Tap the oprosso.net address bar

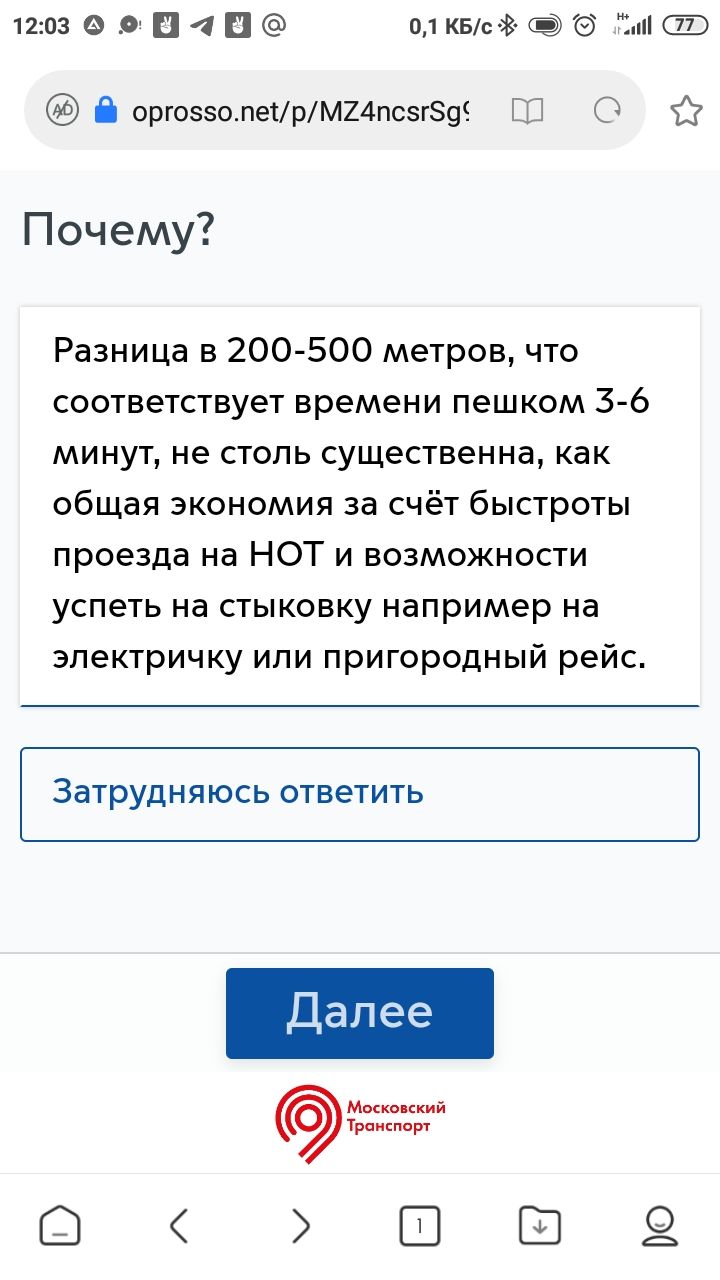pos(300,111)
